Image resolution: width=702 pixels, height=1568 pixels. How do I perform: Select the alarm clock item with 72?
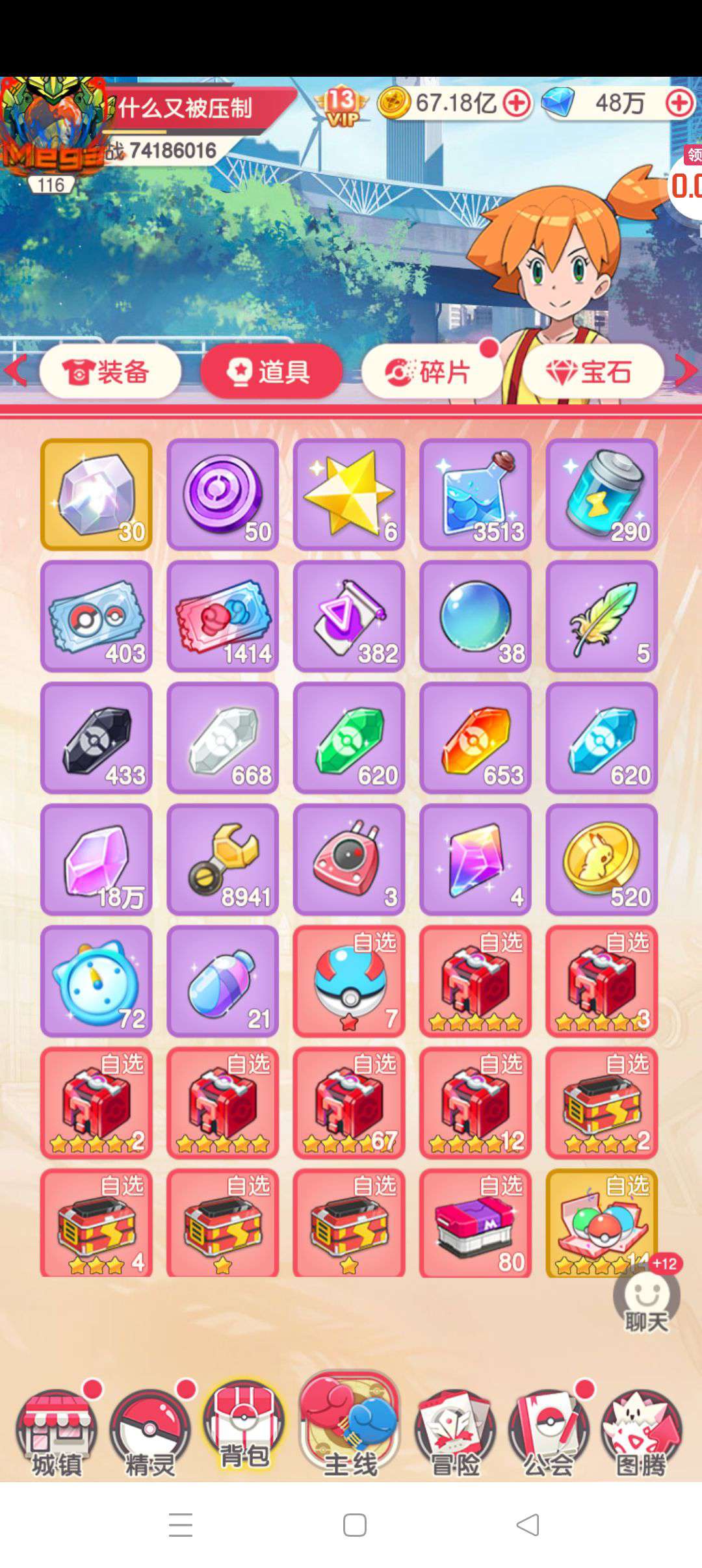(x=96, y=981)
